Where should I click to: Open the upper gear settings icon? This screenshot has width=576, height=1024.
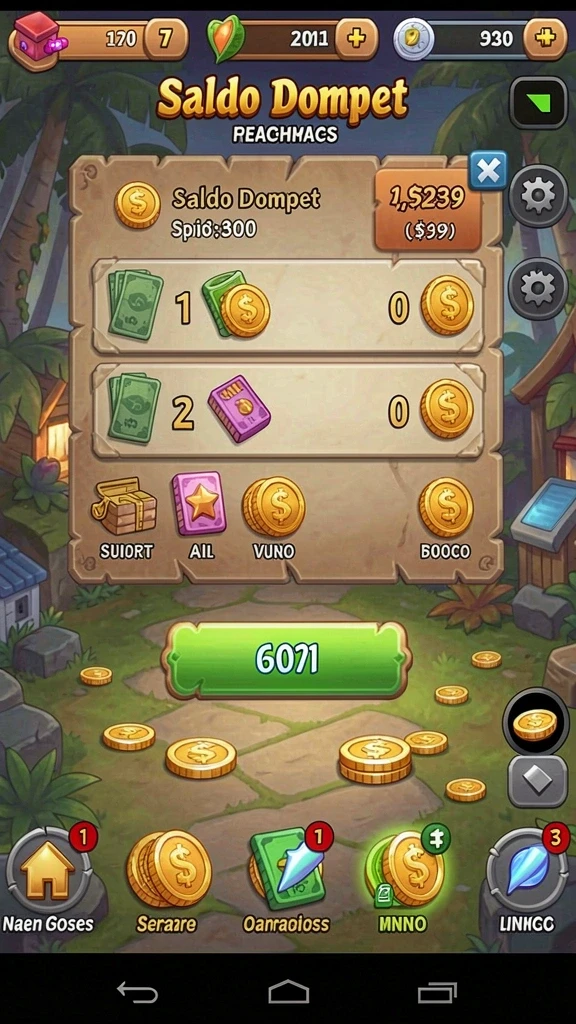[x=539, y=195]
